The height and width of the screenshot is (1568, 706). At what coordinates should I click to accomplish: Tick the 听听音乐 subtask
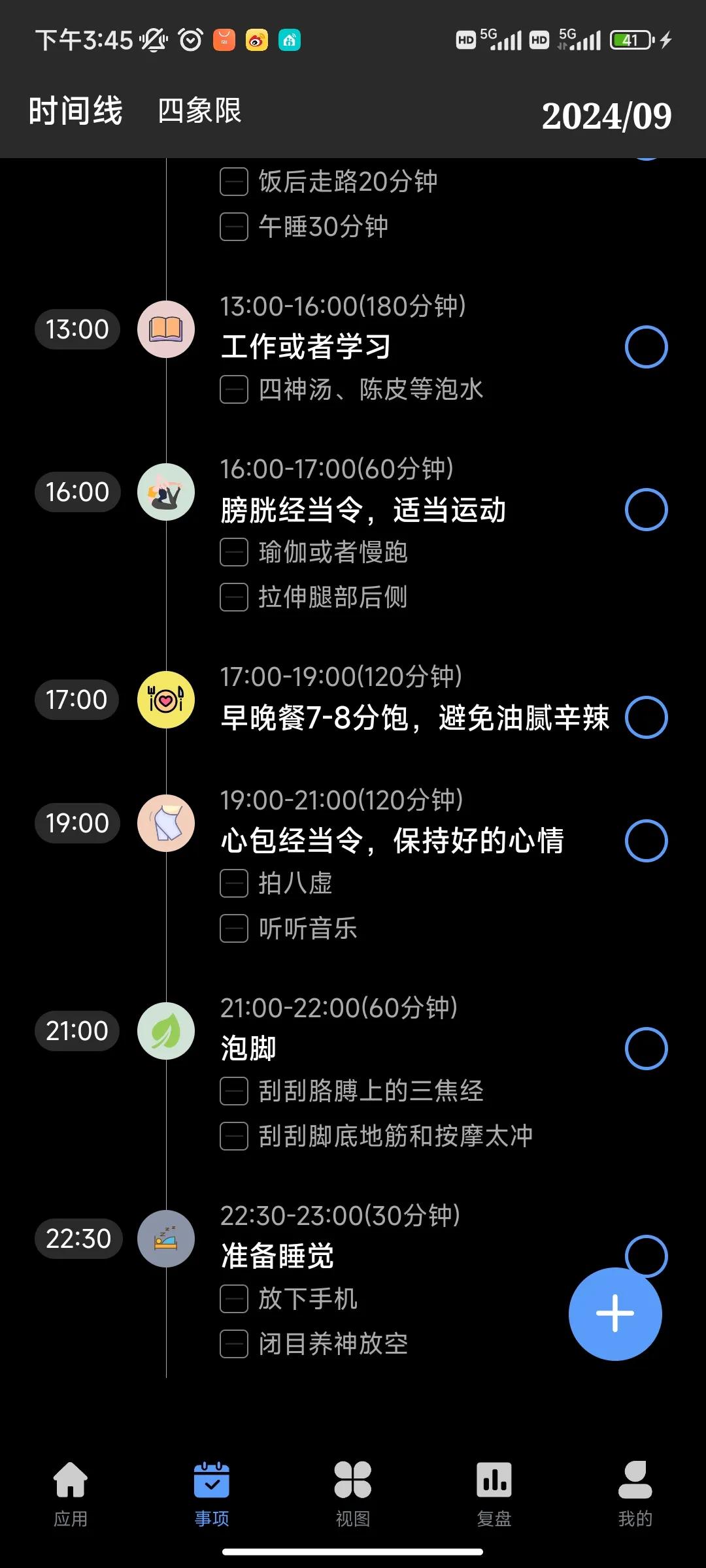click(x=234, y=928)
